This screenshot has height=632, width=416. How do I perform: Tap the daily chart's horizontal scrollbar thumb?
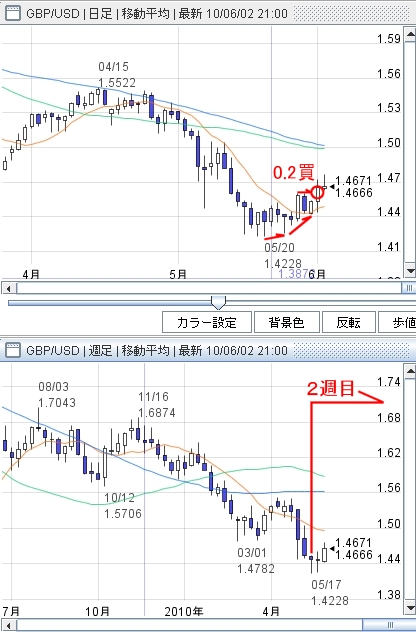[409, 288]
